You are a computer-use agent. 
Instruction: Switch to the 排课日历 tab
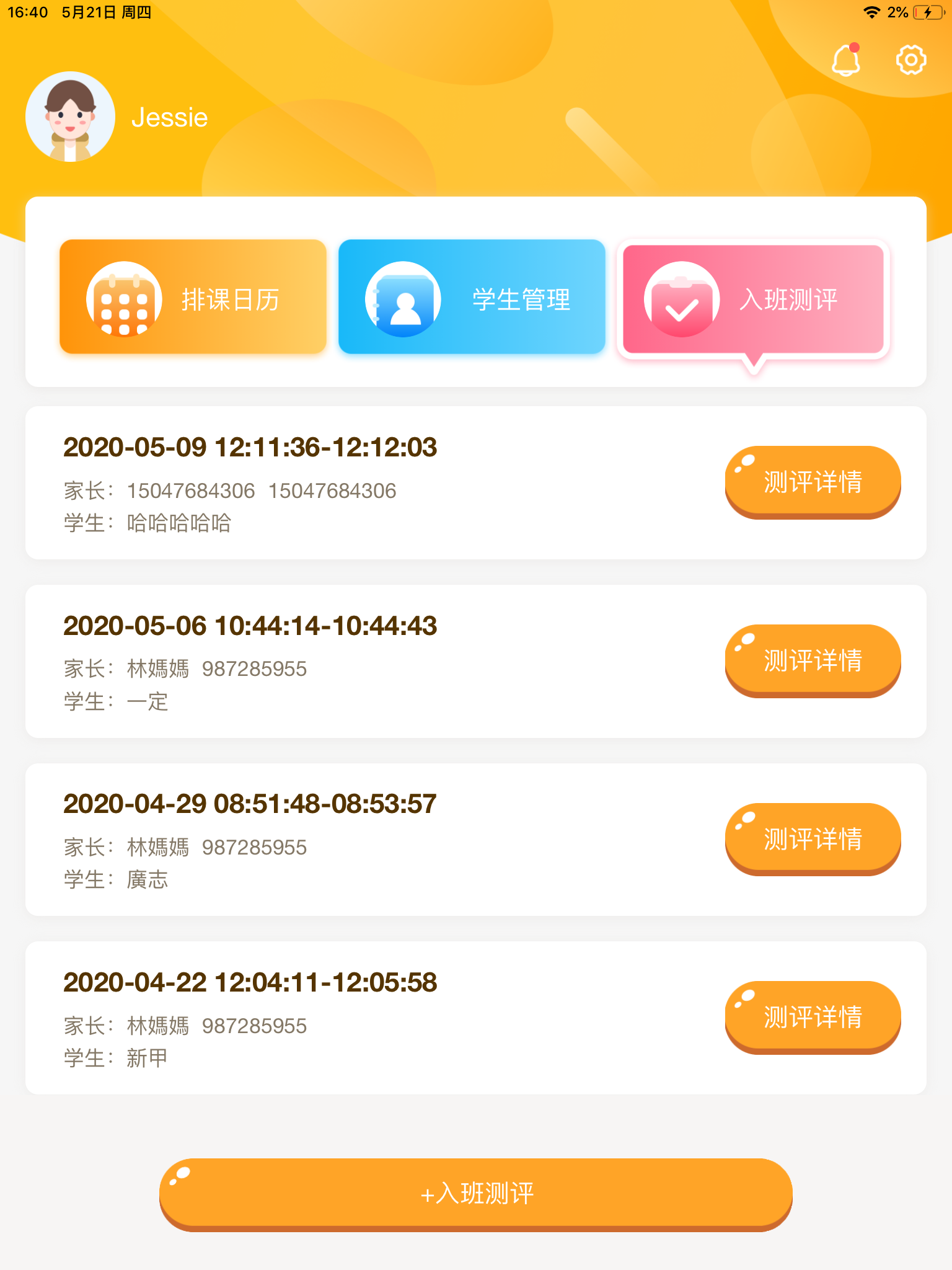[193, 297]
